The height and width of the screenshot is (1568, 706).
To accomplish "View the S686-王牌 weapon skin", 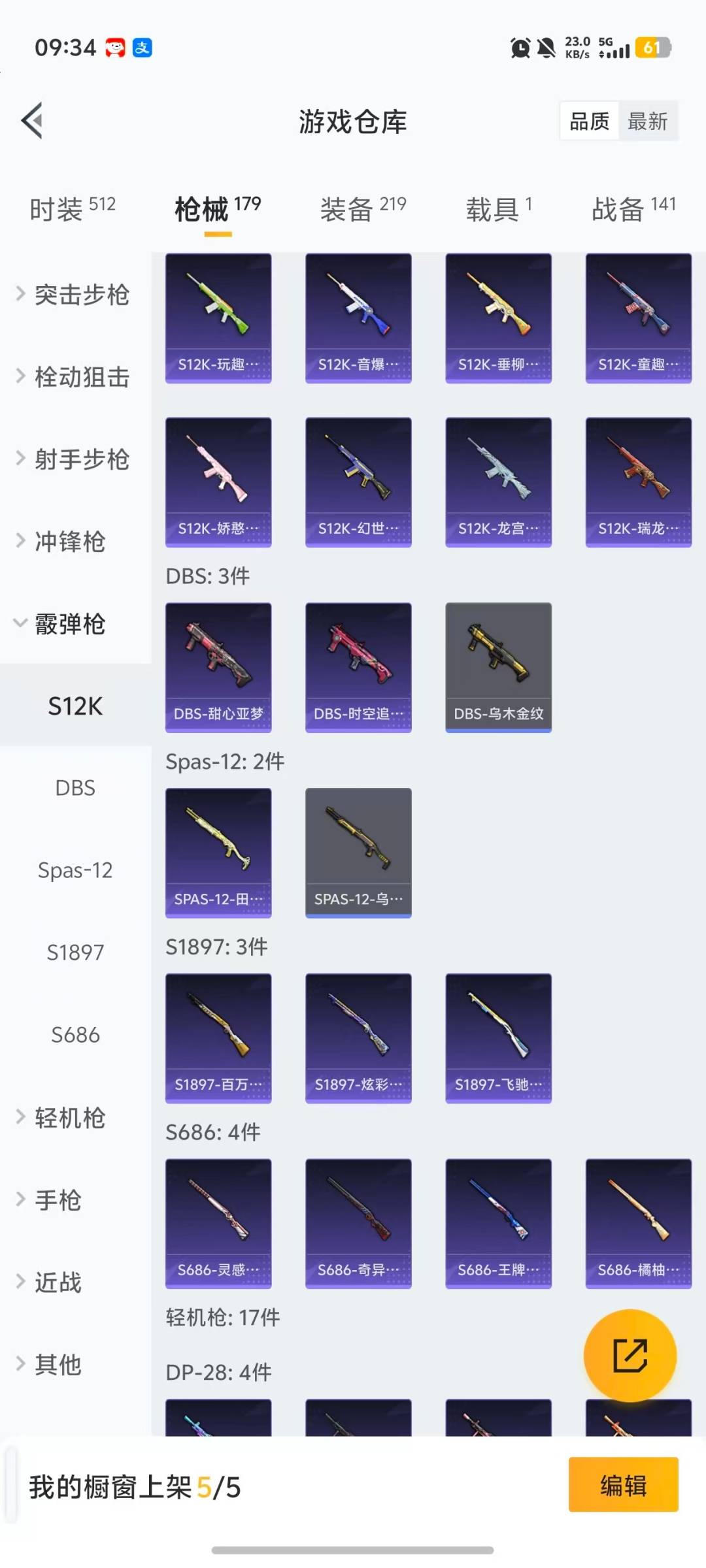I will (498, 1222).
